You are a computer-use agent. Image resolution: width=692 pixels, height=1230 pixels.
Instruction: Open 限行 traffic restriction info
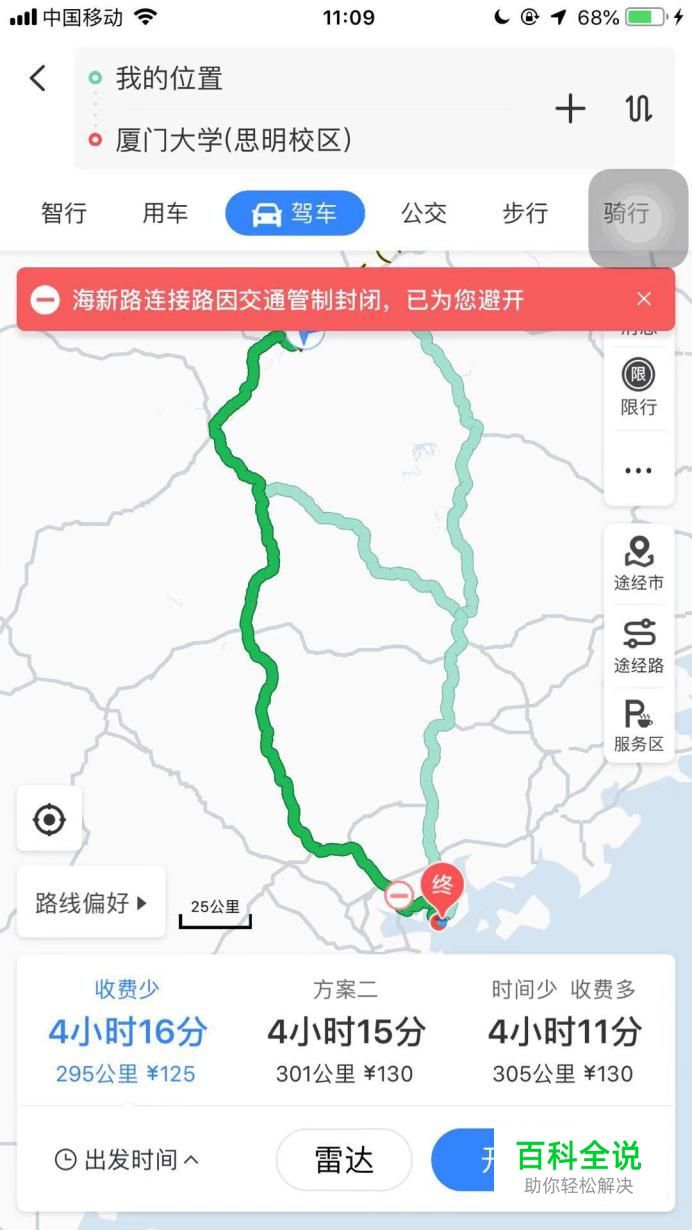coord(639,387)
